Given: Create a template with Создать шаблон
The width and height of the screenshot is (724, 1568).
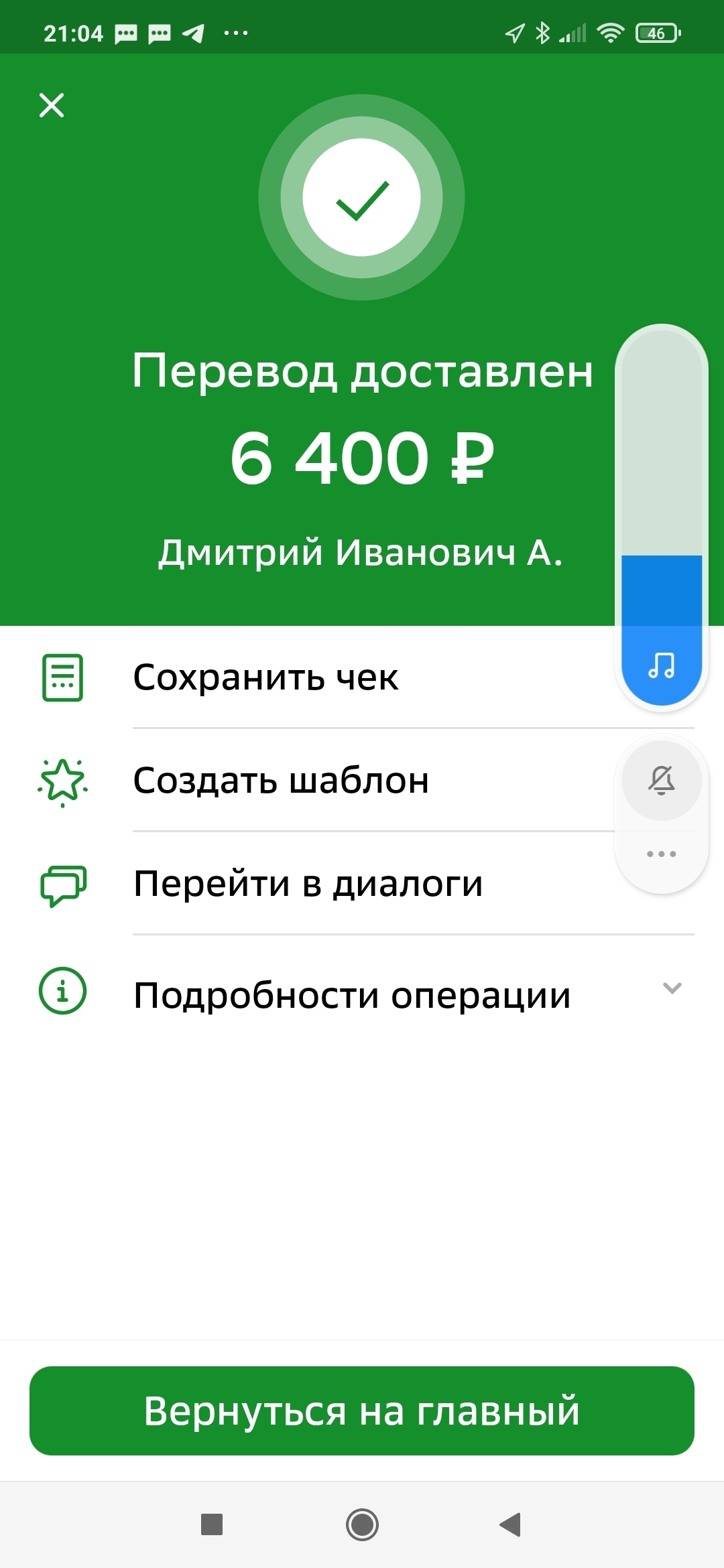Looking at the screenshot, I should pos(281,781).
